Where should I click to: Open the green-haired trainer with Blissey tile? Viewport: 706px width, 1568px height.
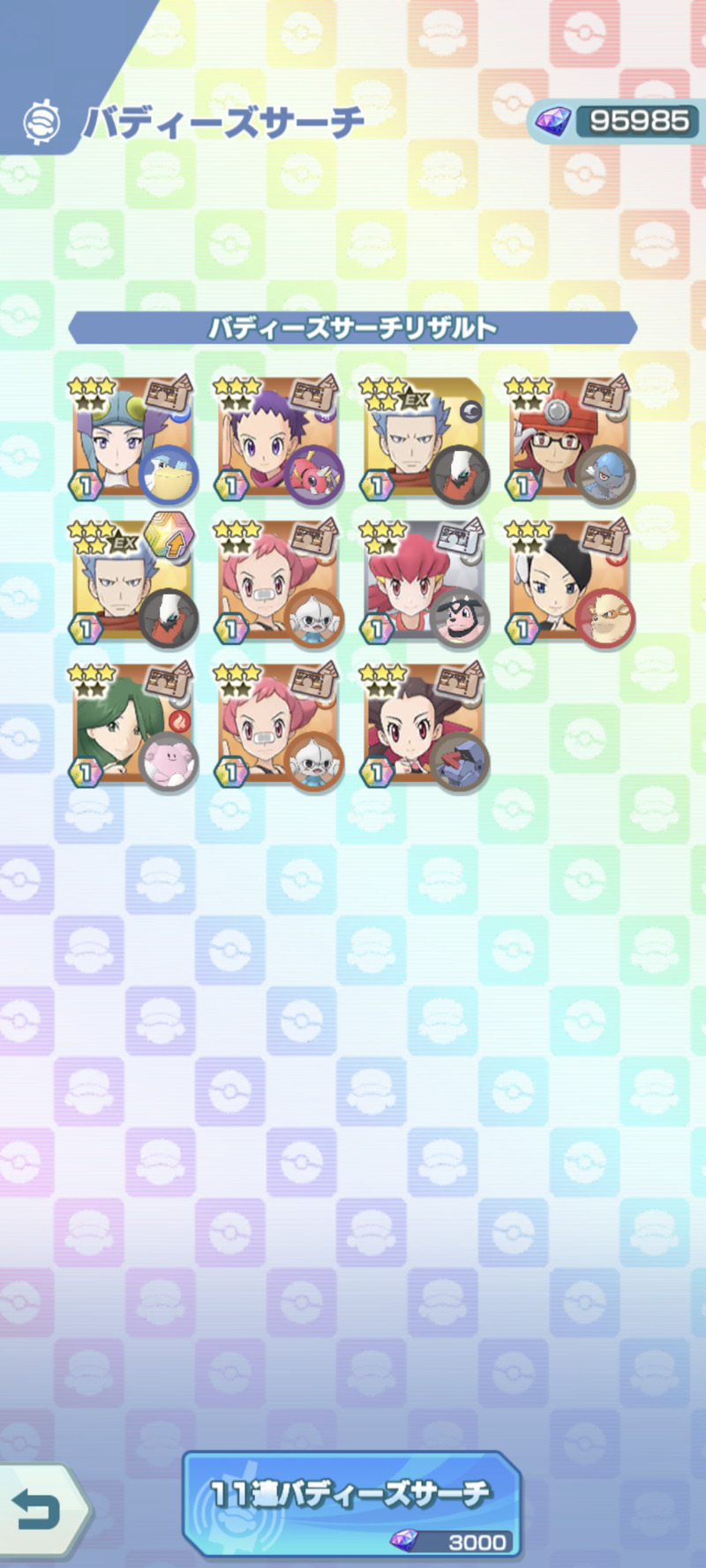click(x=132, y=725)
